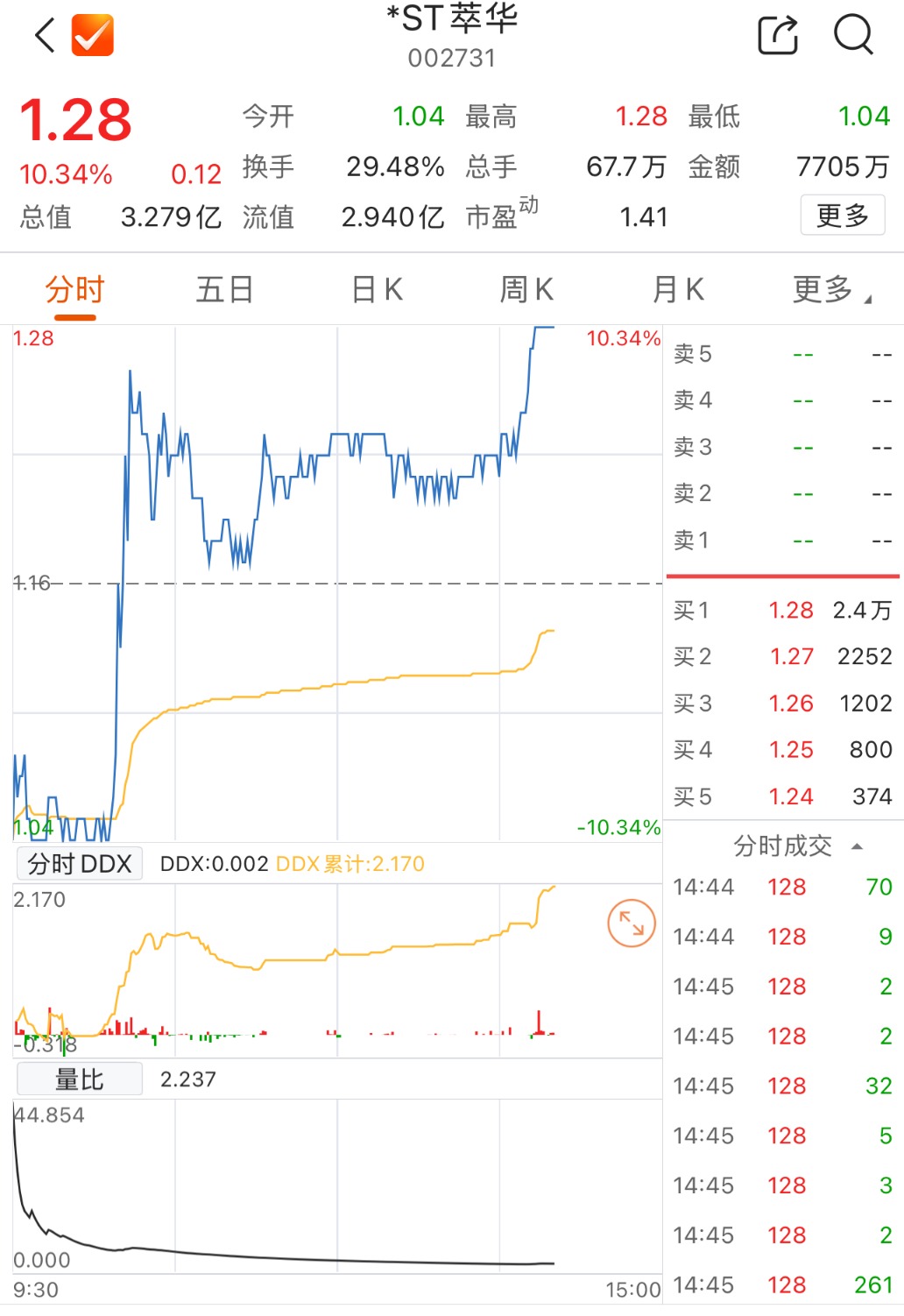904x1316 pixels.
Task: Tap the 更多 button beside 市盈
Action: (x=843, y=215)
